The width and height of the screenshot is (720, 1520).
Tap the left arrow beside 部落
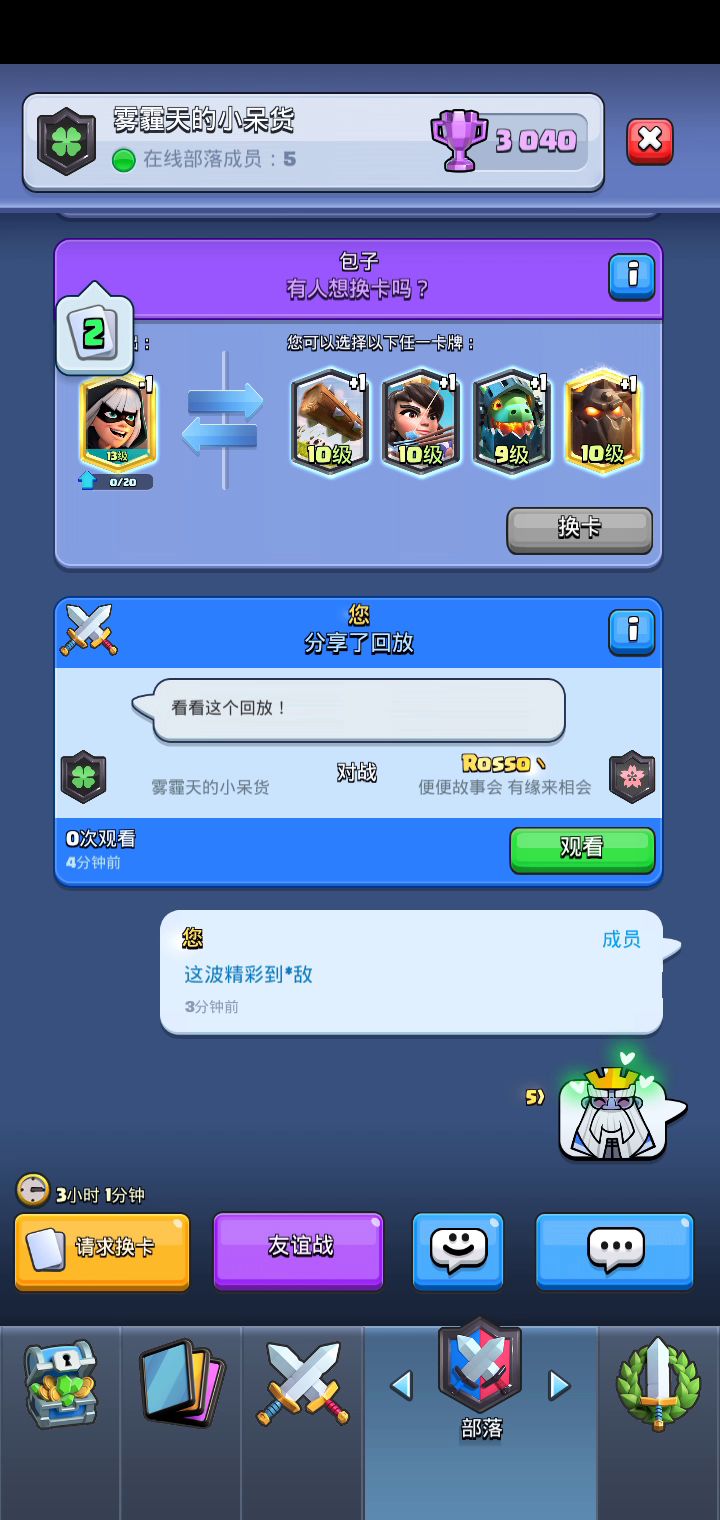(x=401, y=1385)
